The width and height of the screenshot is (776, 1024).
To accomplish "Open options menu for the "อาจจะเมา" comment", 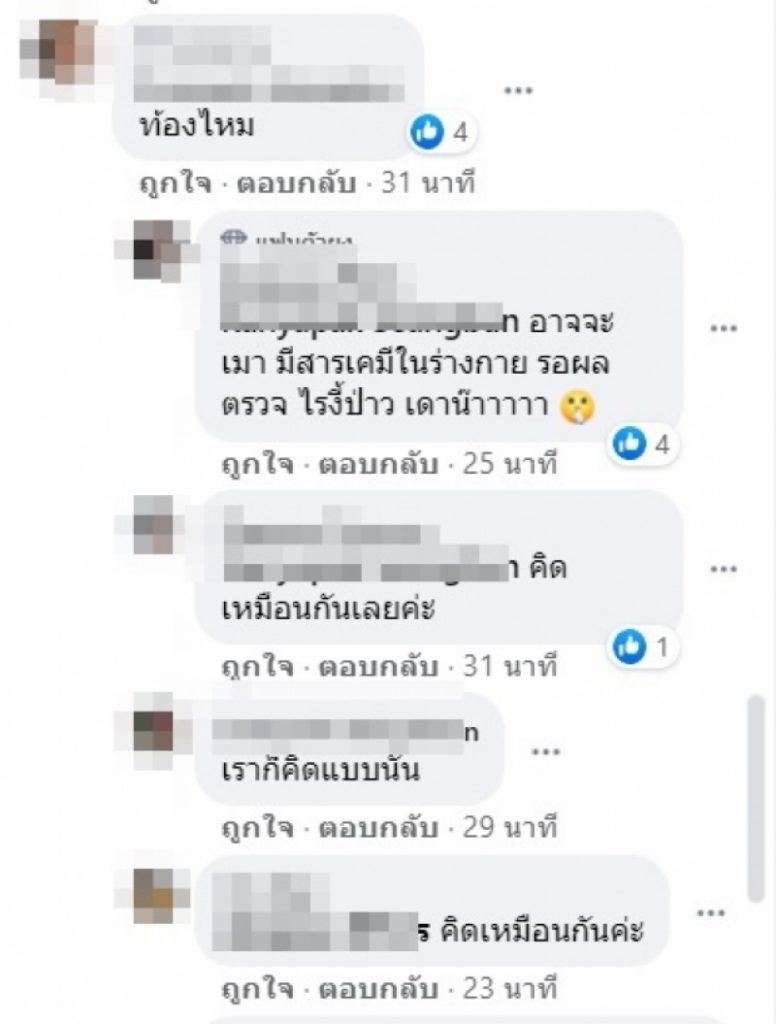I will pyautogui.click(x=723, y=328).
